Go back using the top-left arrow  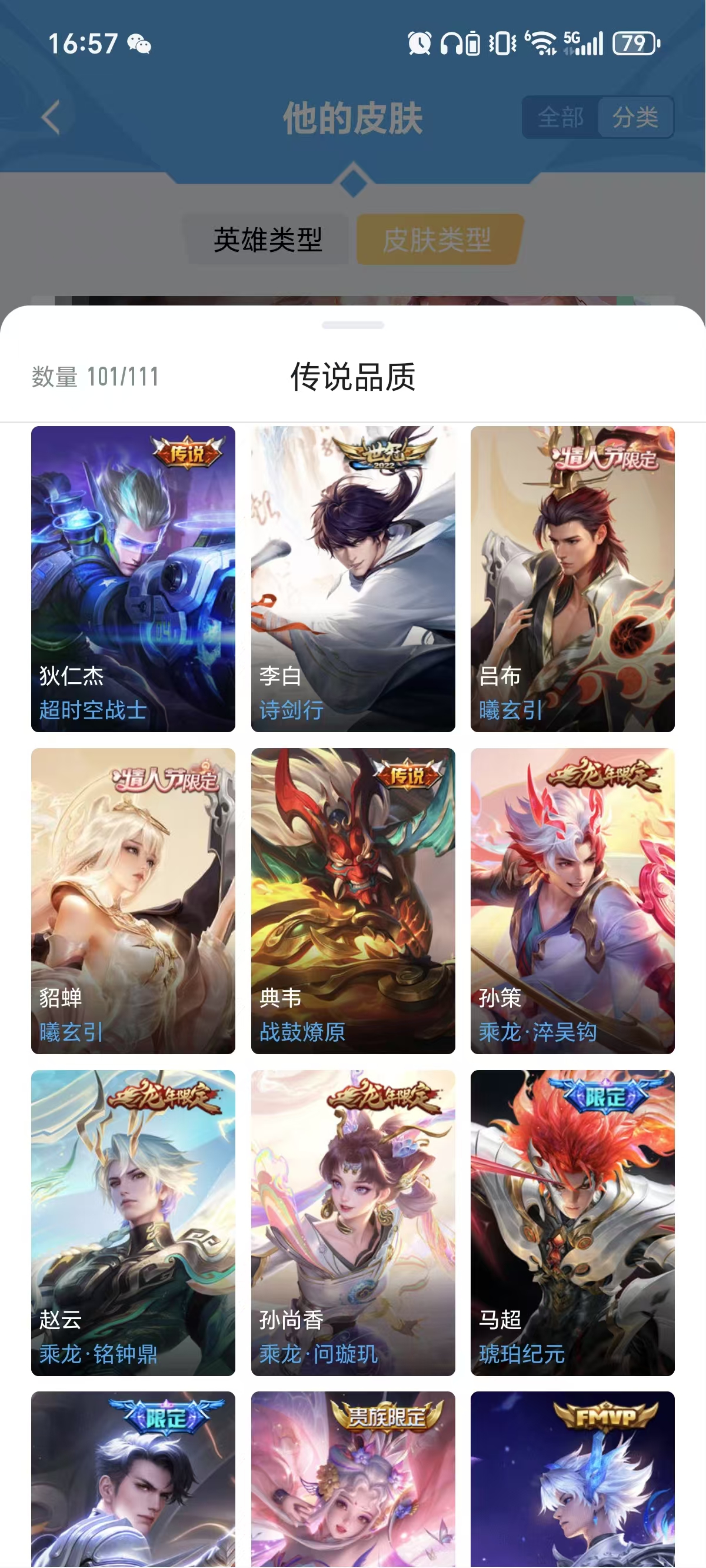coord(51,117)
